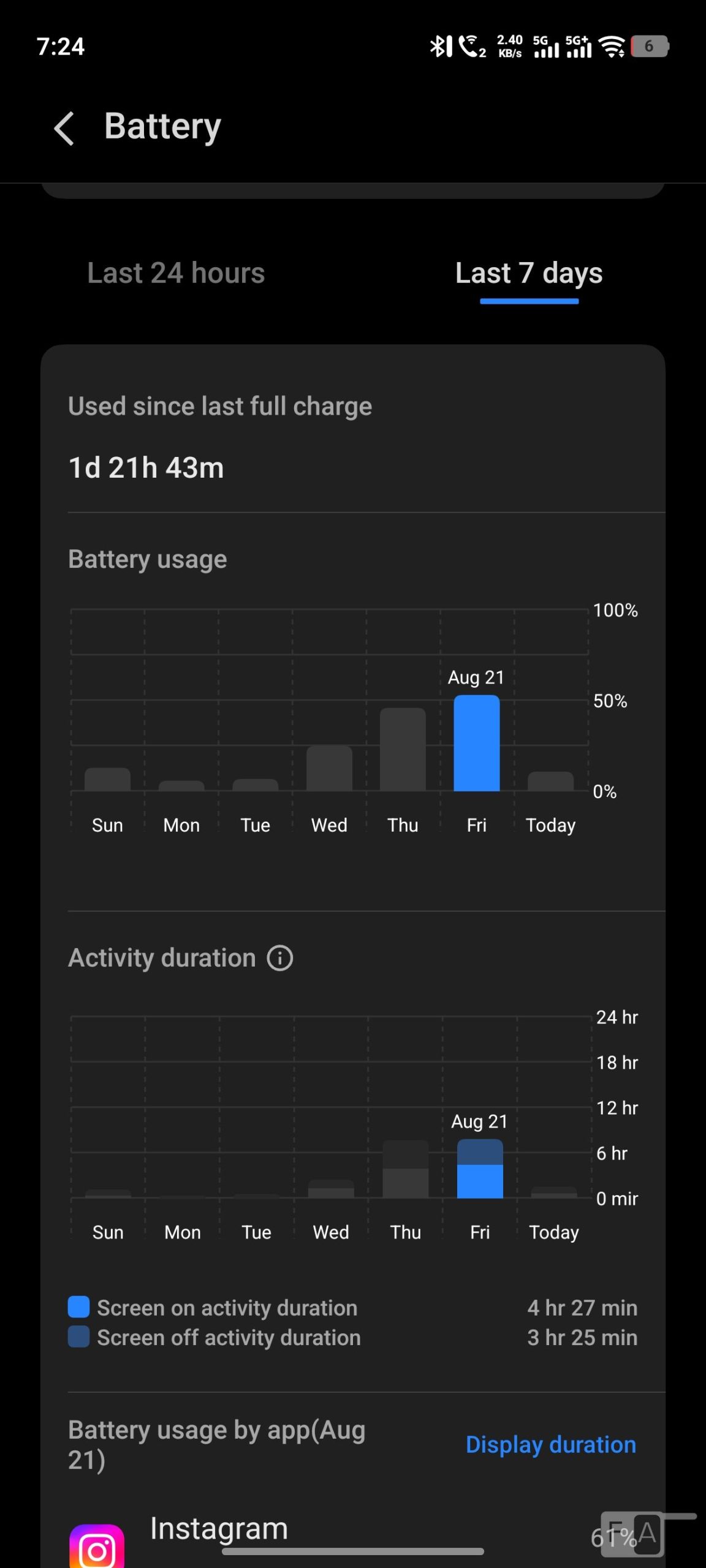Select Sun bar in Battery usage chart
The height and width of the screenshot is (1568, 706).
pos(107,779)
